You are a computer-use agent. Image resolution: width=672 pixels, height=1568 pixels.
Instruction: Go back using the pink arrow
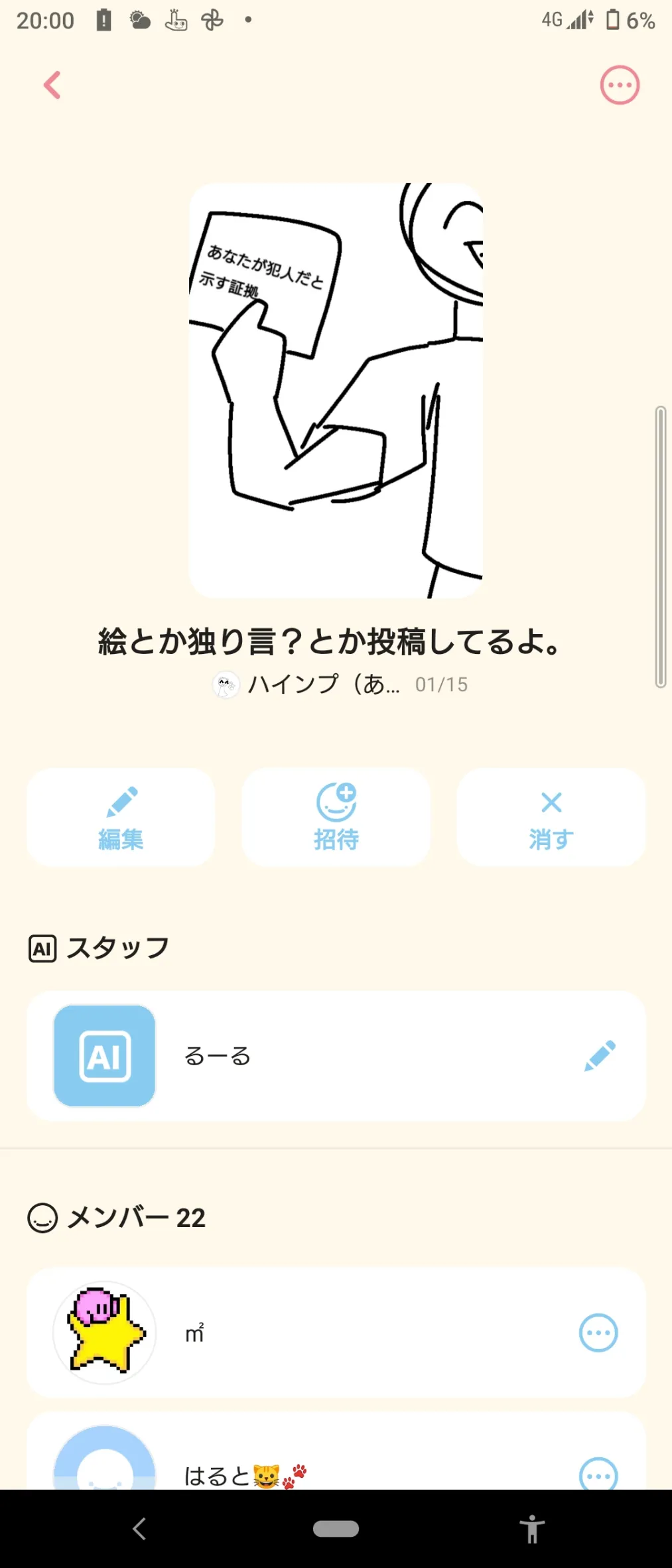pos(52,85)
